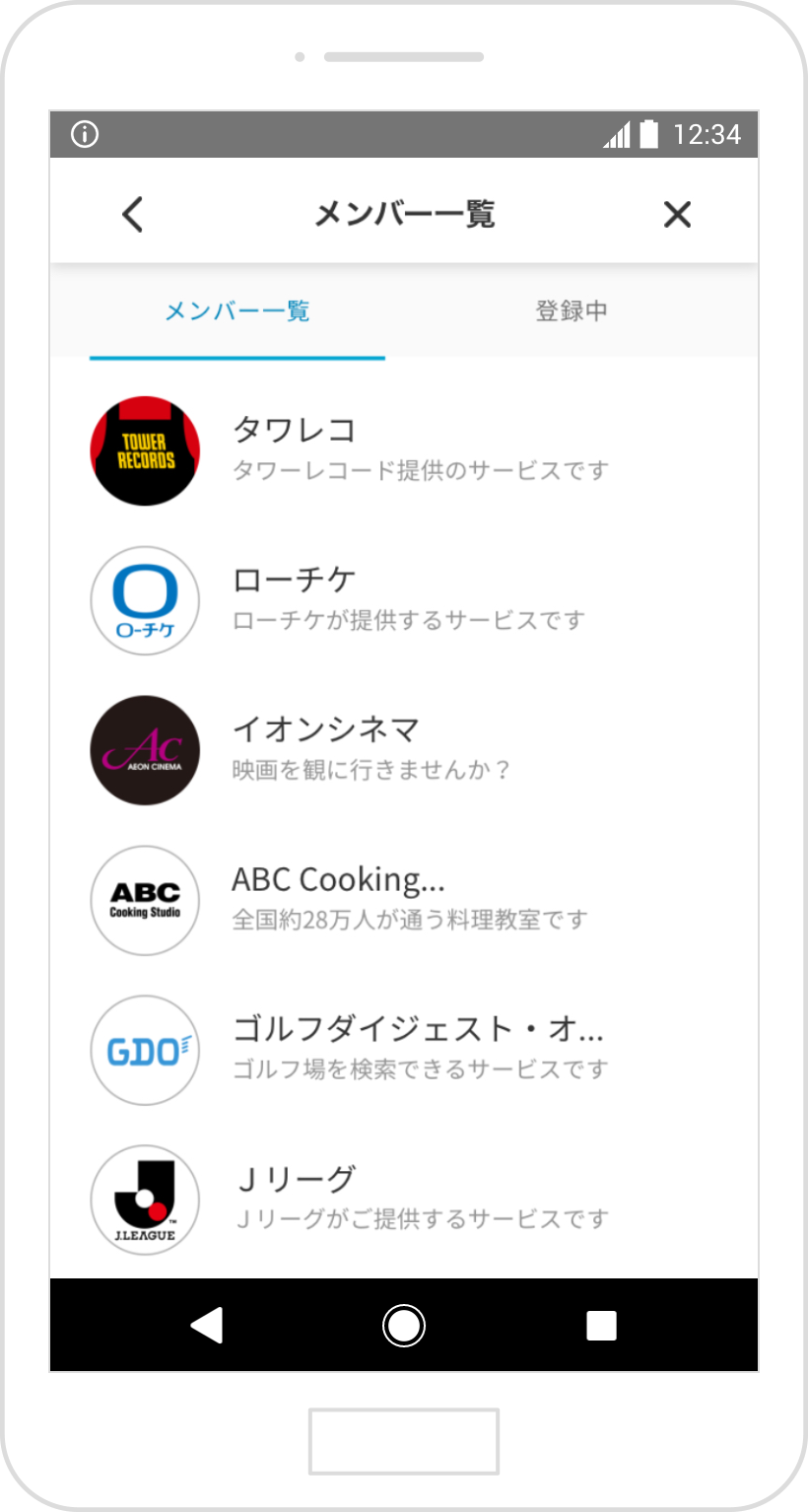
Task: Open the Ｊリーグ member row
Action: 404,1201
